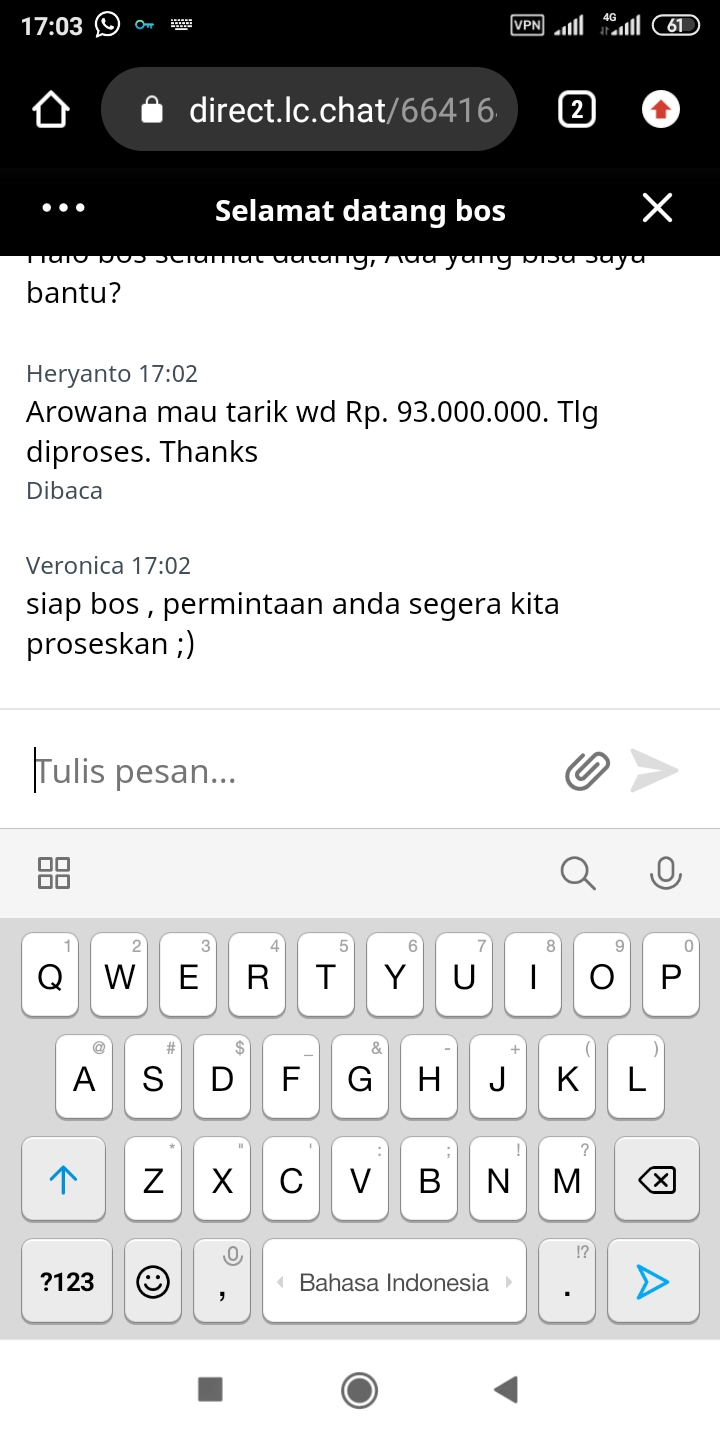The height and width of the screenshot is (1440, 720).
Task: Close the Selamat datang bos chat
Action: pos(657,208)
